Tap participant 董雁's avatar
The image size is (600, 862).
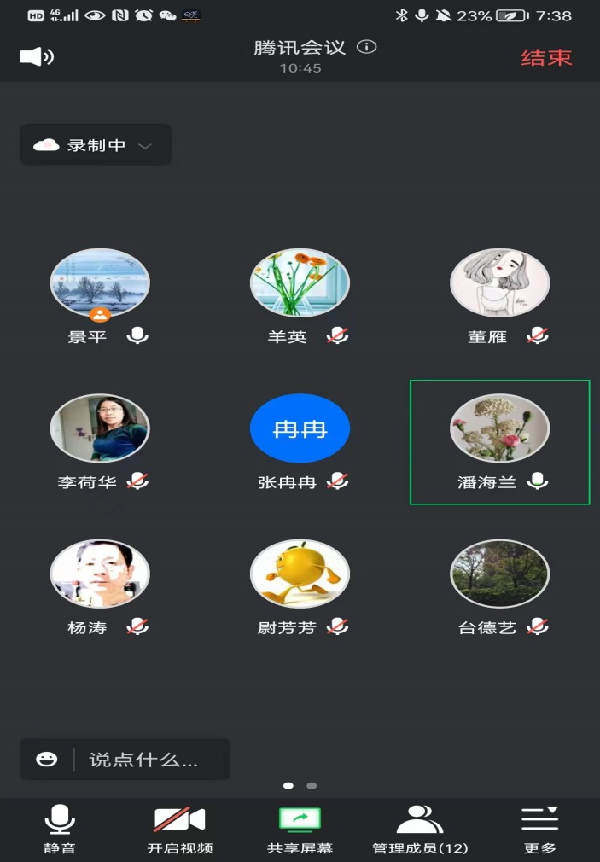(500, 284)
